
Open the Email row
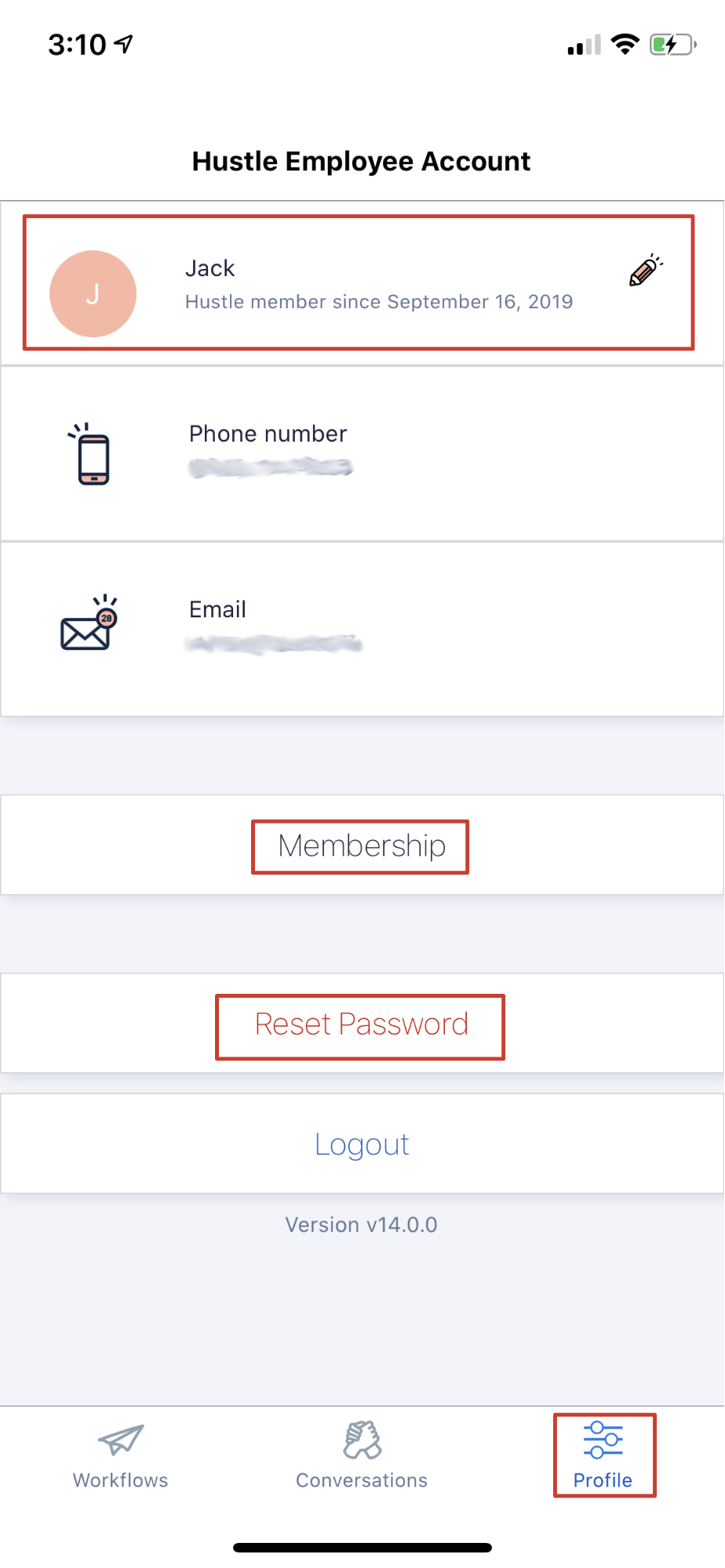[x=362, y=629]
